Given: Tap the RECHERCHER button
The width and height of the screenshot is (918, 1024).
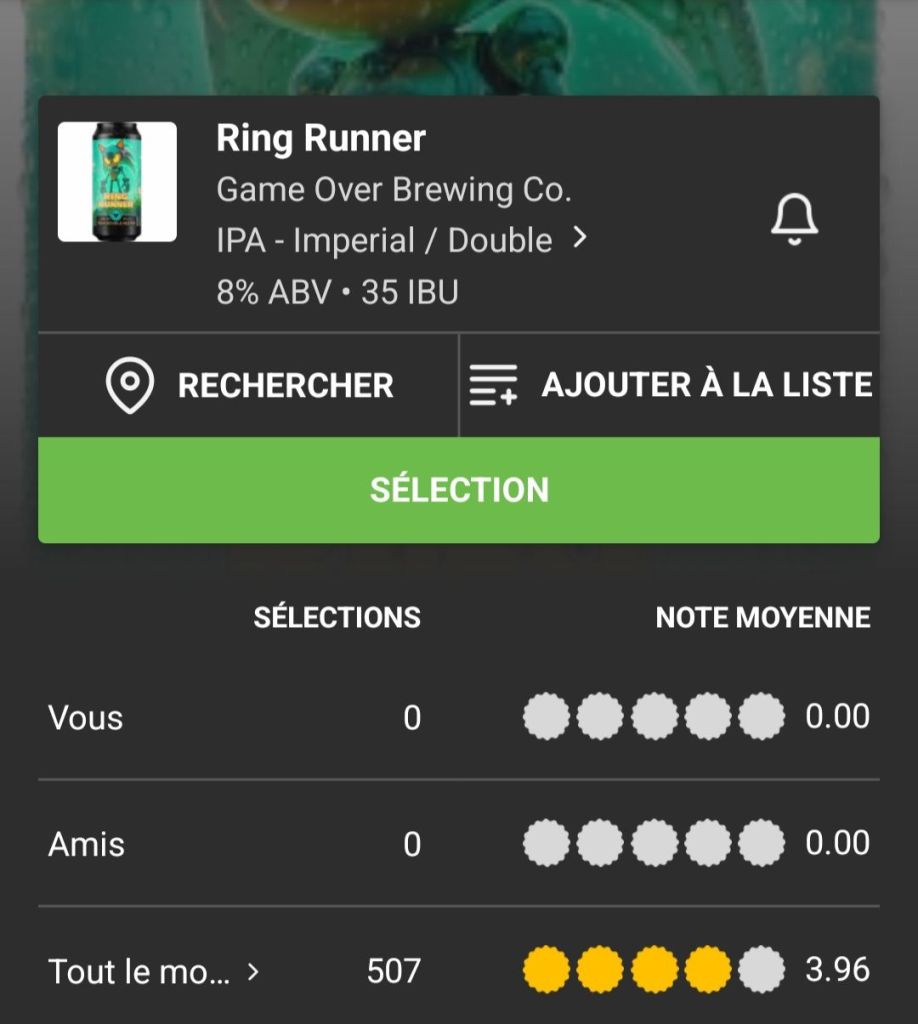Looking at the screenshot, I should (x=249, y=385).
